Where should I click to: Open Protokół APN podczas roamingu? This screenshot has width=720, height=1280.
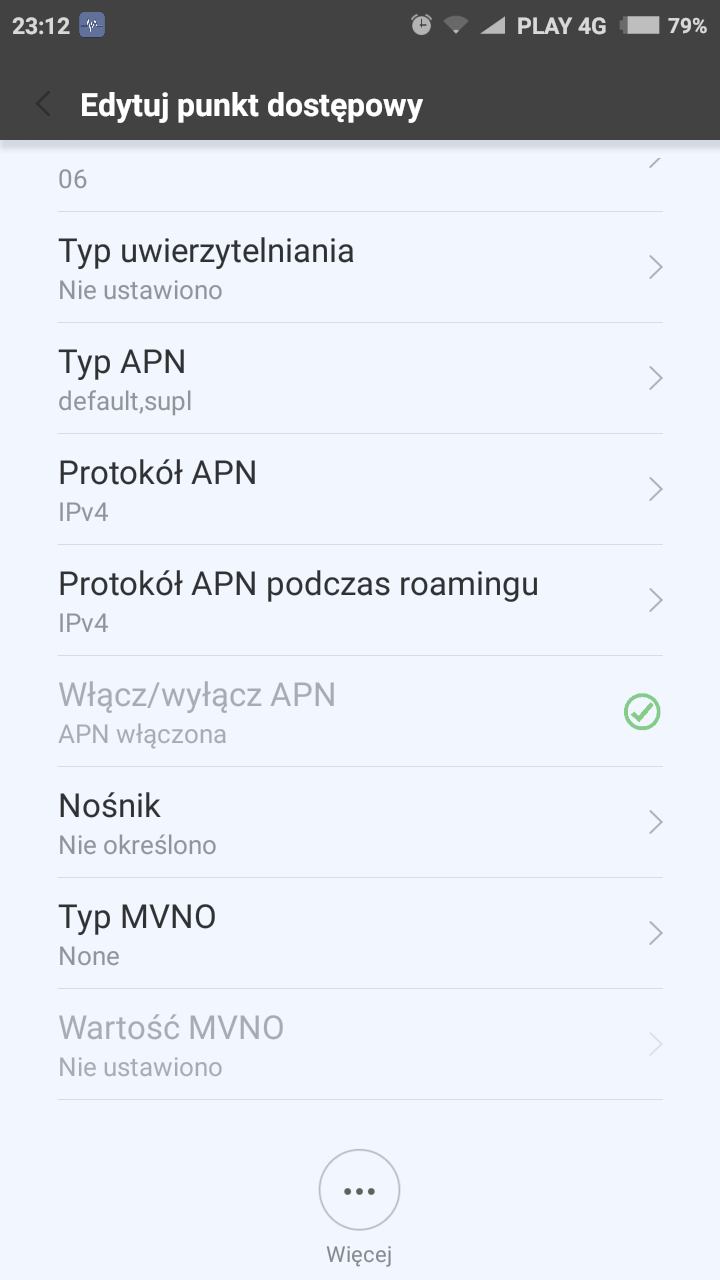coord(360,600)
